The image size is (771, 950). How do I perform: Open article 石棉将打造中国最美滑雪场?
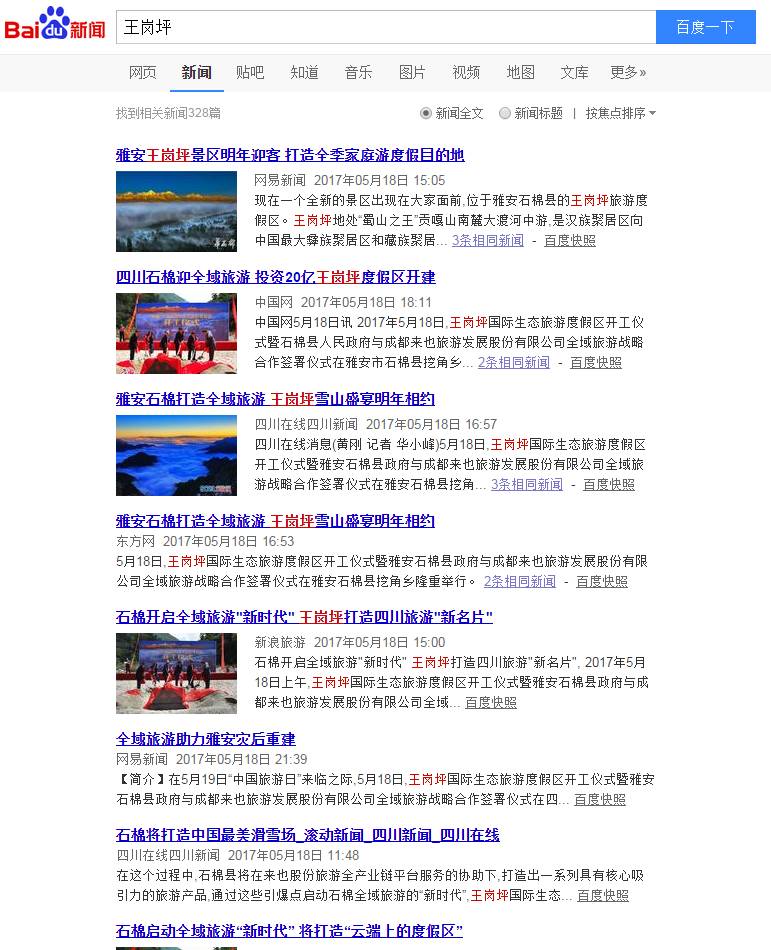pos(308,835)
